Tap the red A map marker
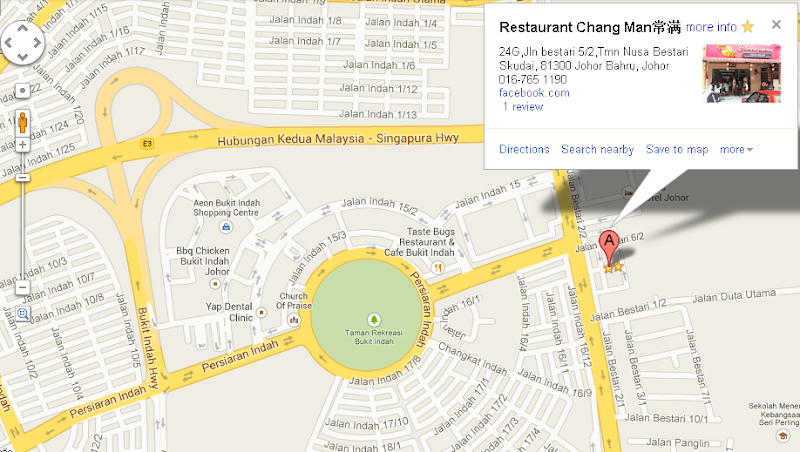 [x=609, y=243]
